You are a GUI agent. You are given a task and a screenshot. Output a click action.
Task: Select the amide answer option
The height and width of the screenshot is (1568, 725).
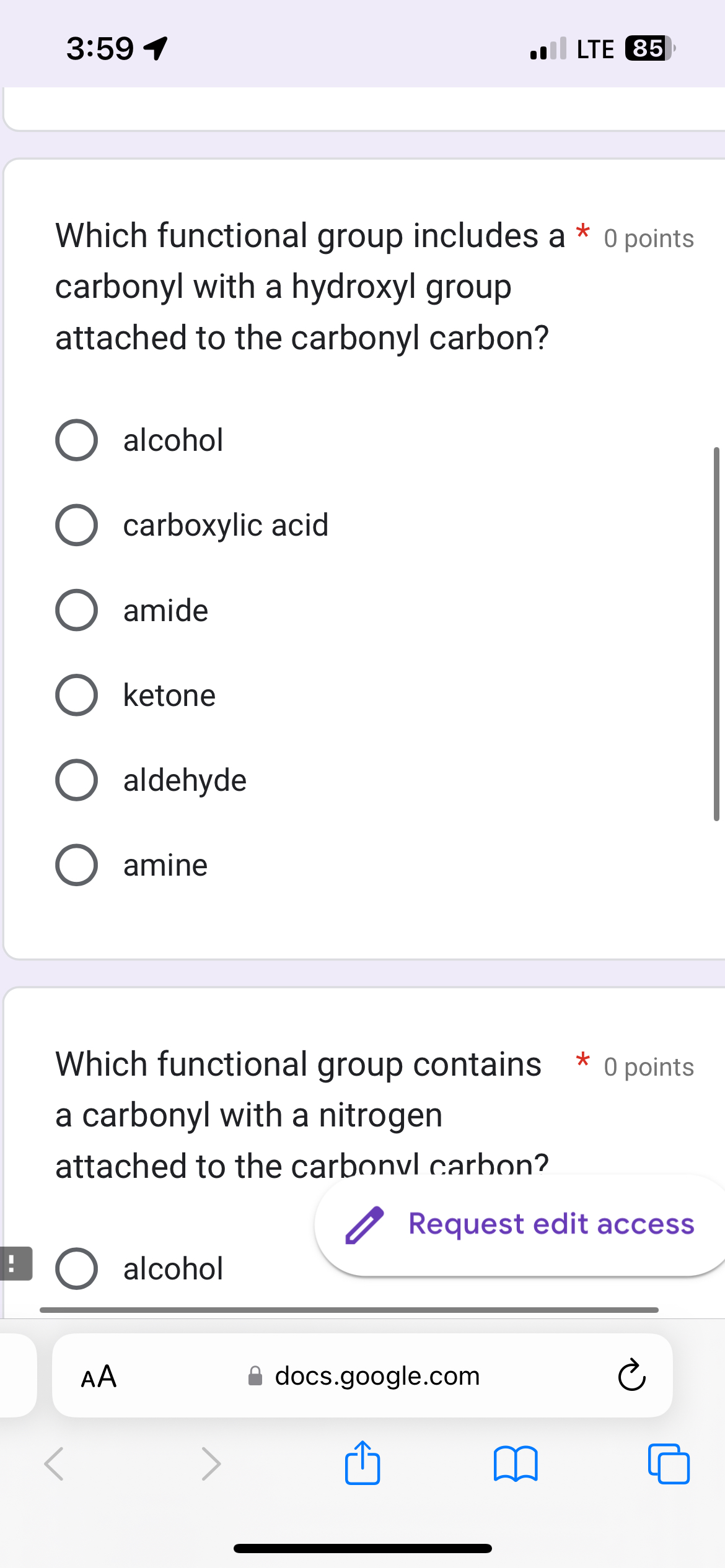76,610
